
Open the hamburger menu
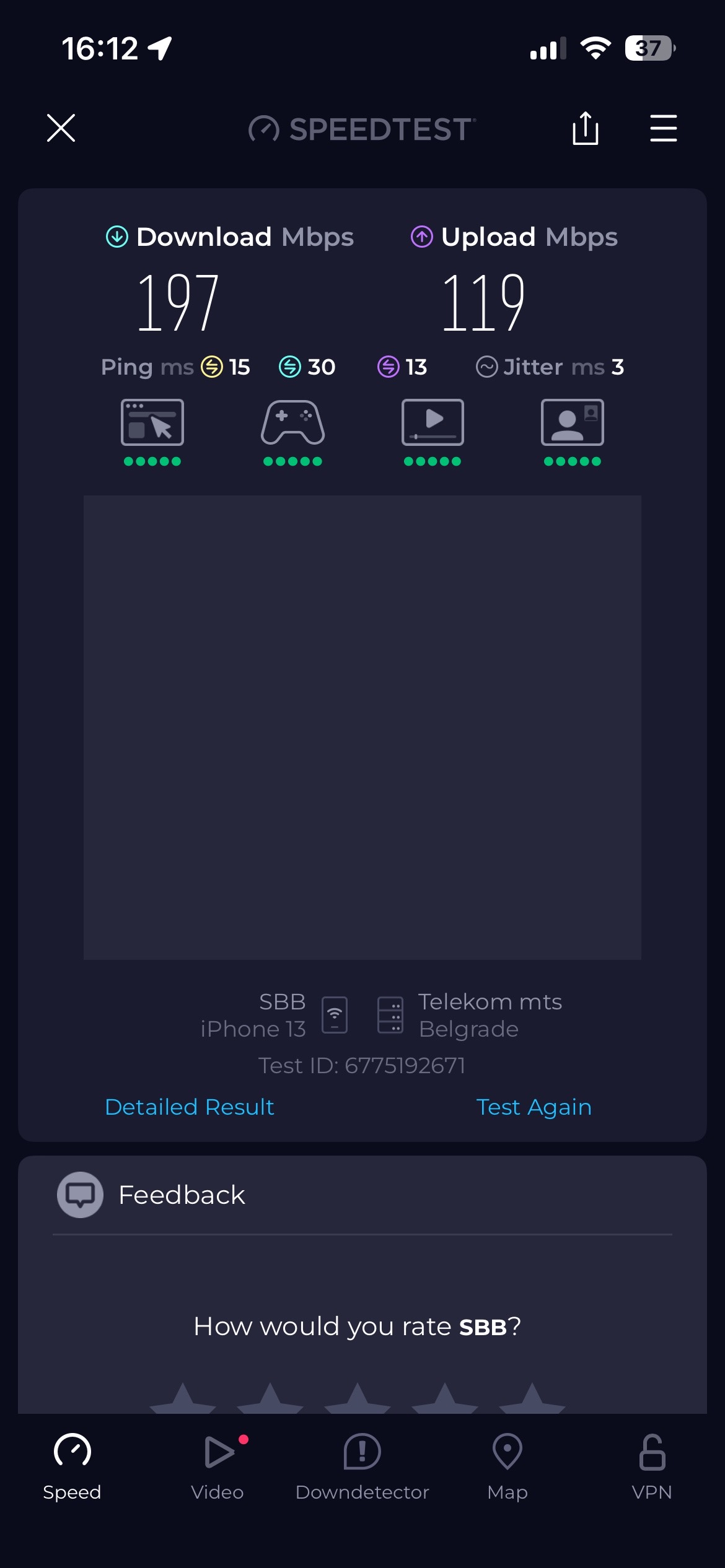(663, 128)
